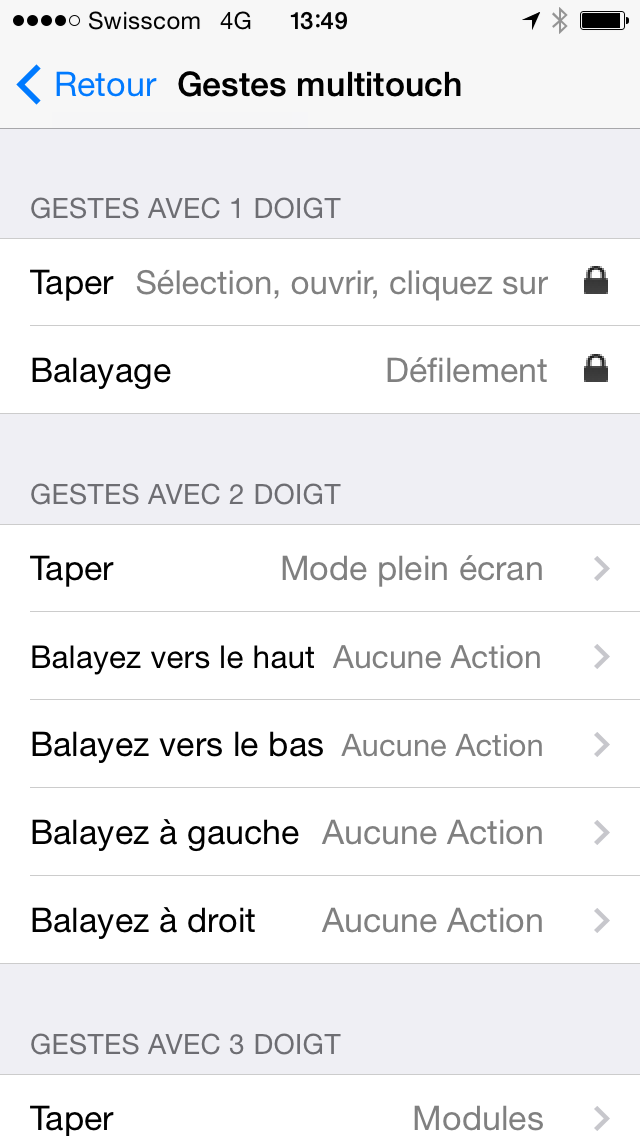Open the three-finger Taper Modules row
The image size is (640, 1136).
(x=320, y=1106)
